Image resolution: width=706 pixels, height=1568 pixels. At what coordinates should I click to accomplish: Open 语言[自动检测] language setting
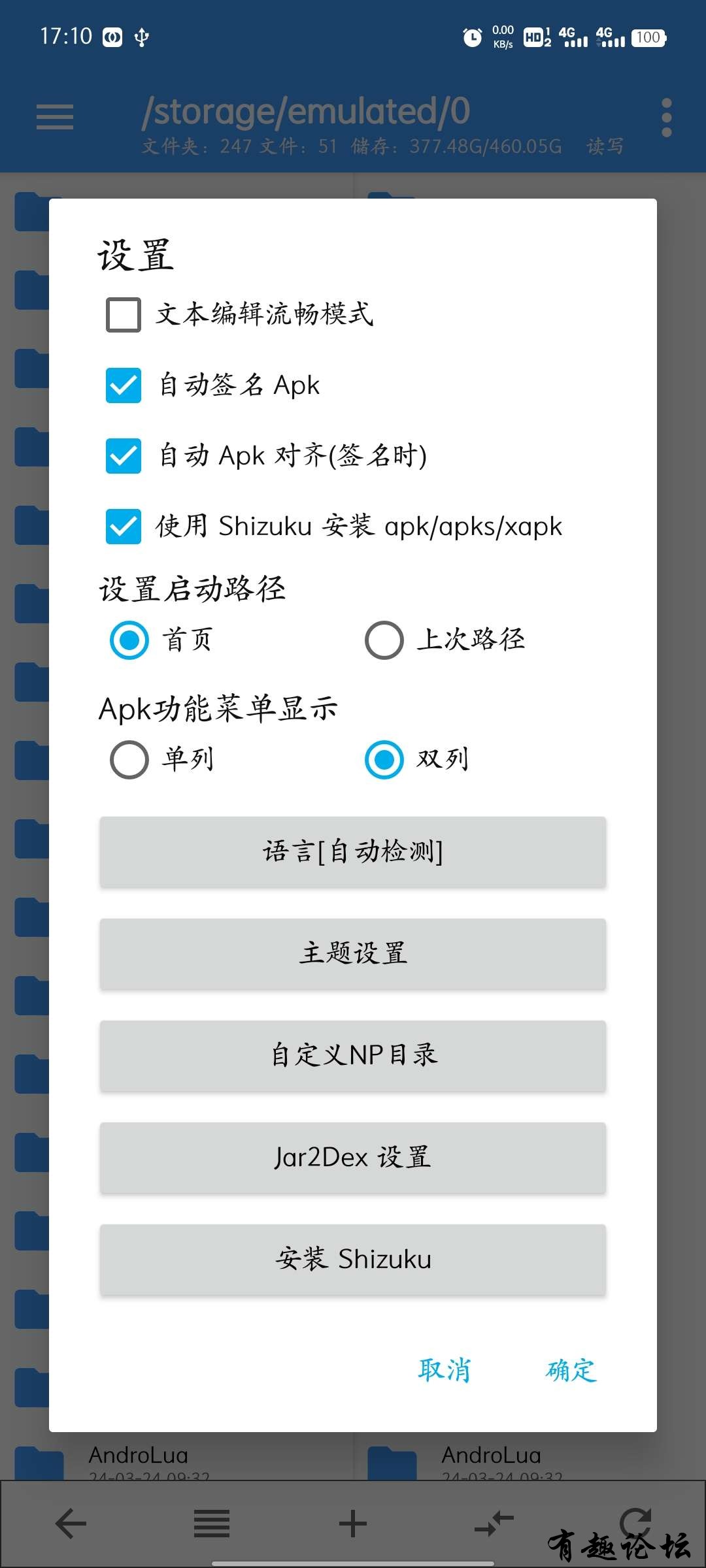(x=353, y=852)
